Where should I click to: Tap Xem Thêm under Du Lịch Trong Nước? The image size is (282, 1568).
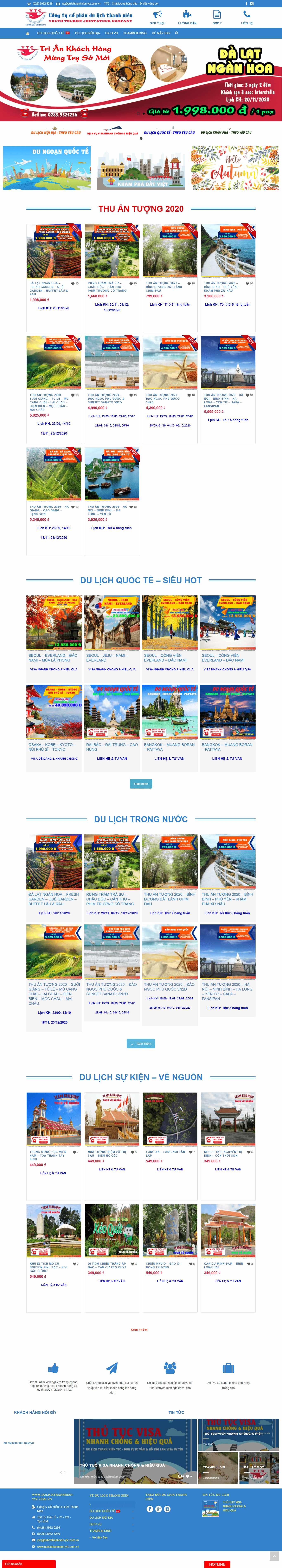click(141, 1043)
